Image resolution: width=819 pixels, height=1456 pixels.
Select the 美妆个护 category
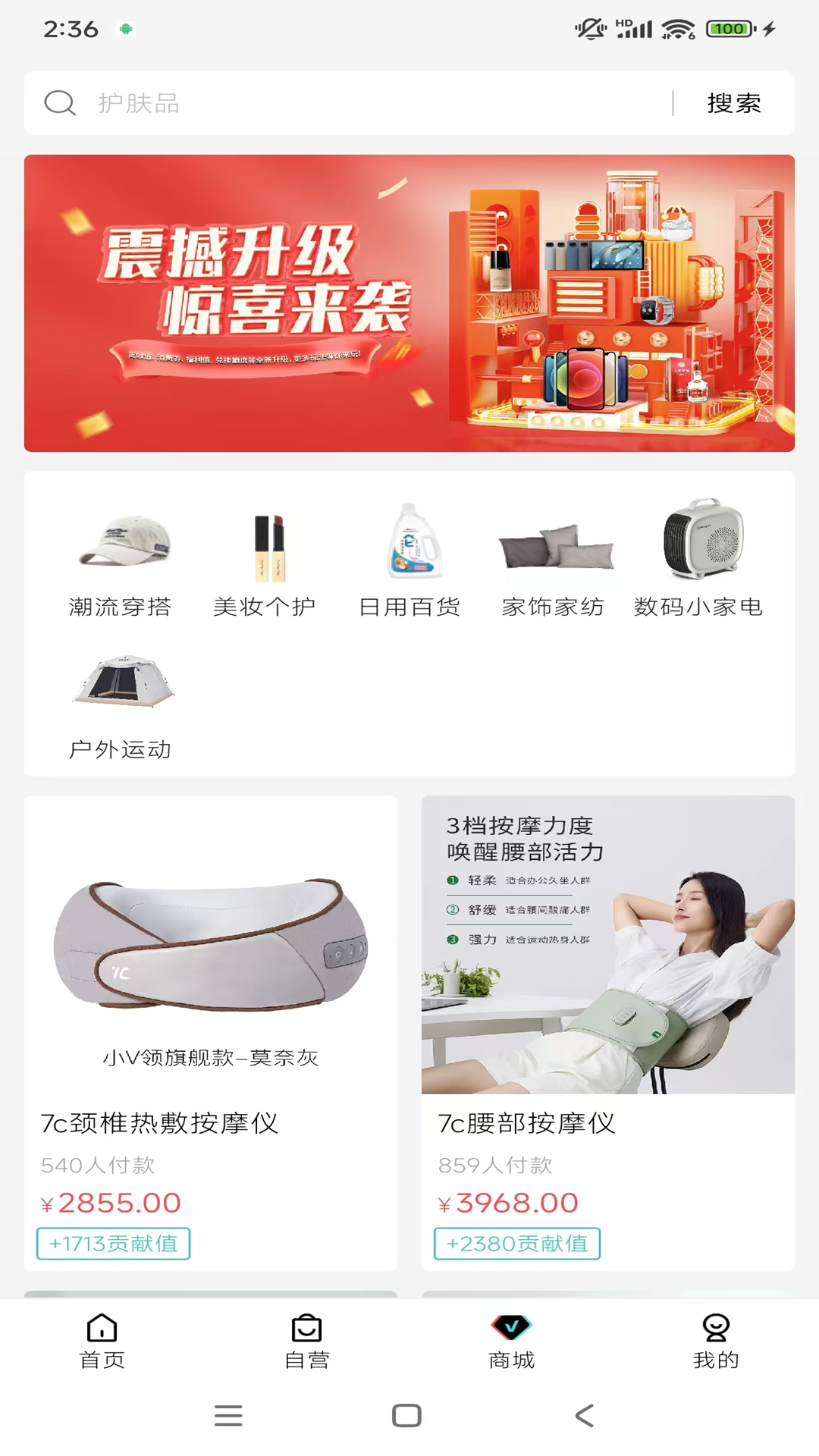(x=265, y=563)
